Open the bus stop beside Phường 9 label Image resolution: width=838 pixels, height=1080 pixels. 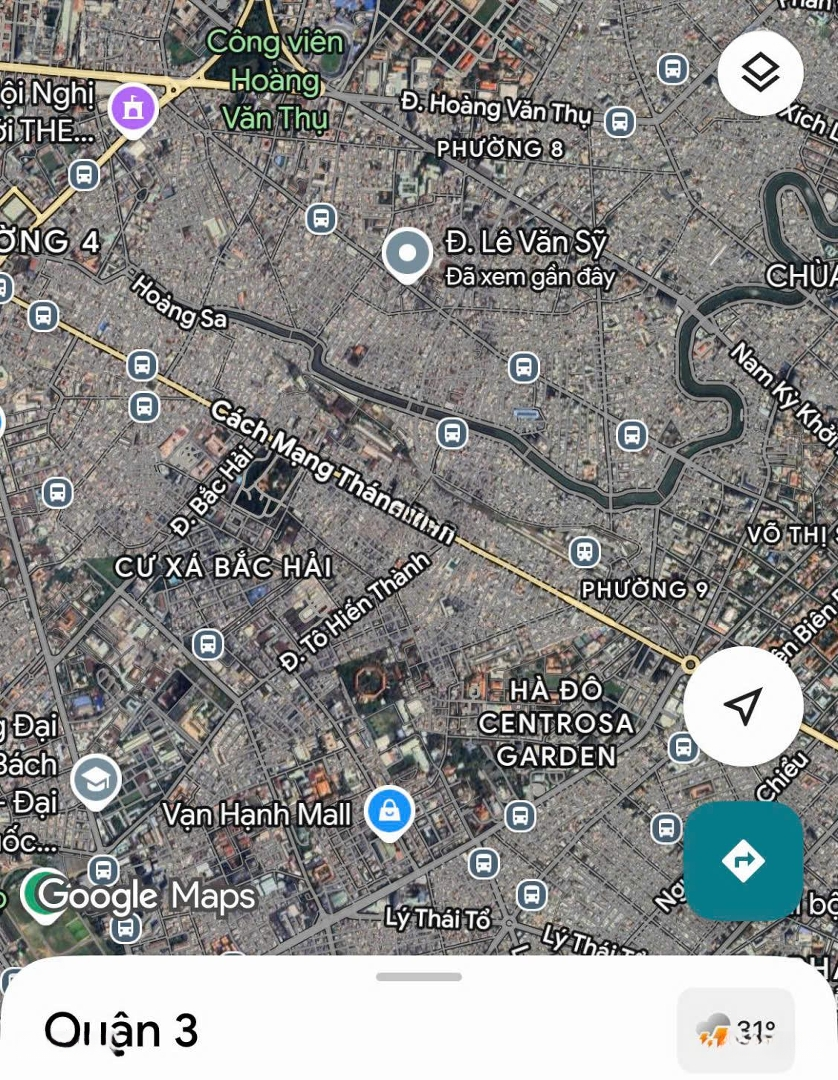[x=584, y=551]
